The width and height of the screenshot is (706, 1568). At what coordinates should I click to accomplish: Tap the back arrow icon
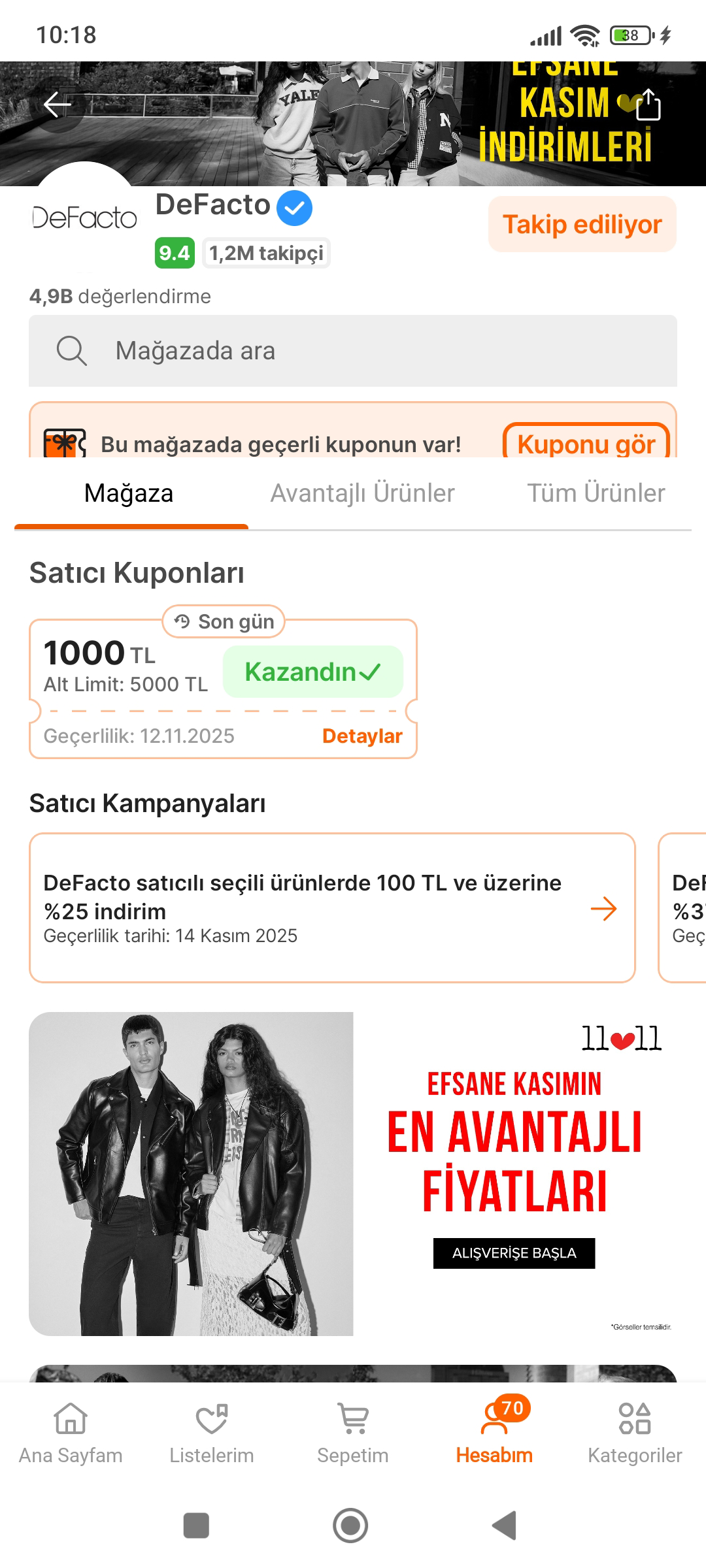pos(58,103)
